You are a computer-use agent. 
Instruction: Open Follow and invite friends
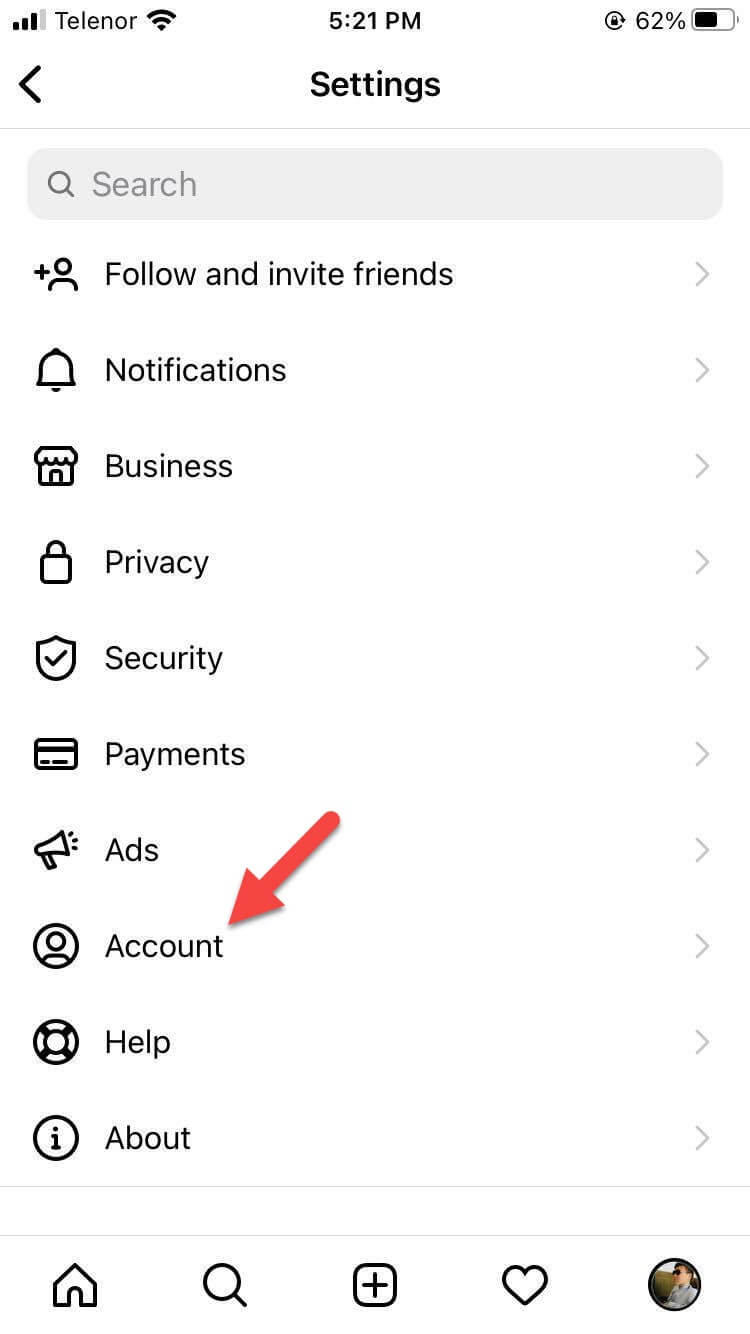coord(375,274)
